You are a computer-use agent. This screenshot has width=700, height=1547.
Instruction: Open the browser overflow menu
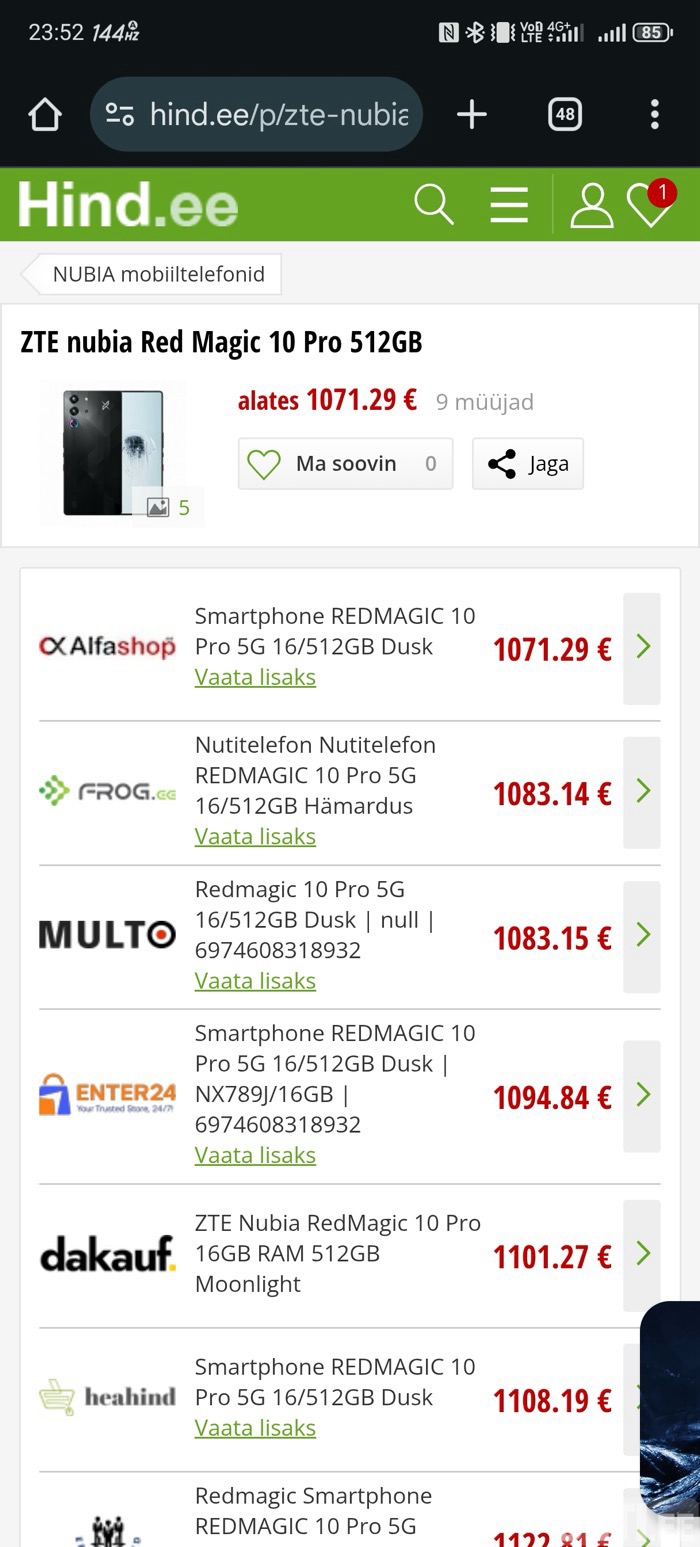pos(654,115)
